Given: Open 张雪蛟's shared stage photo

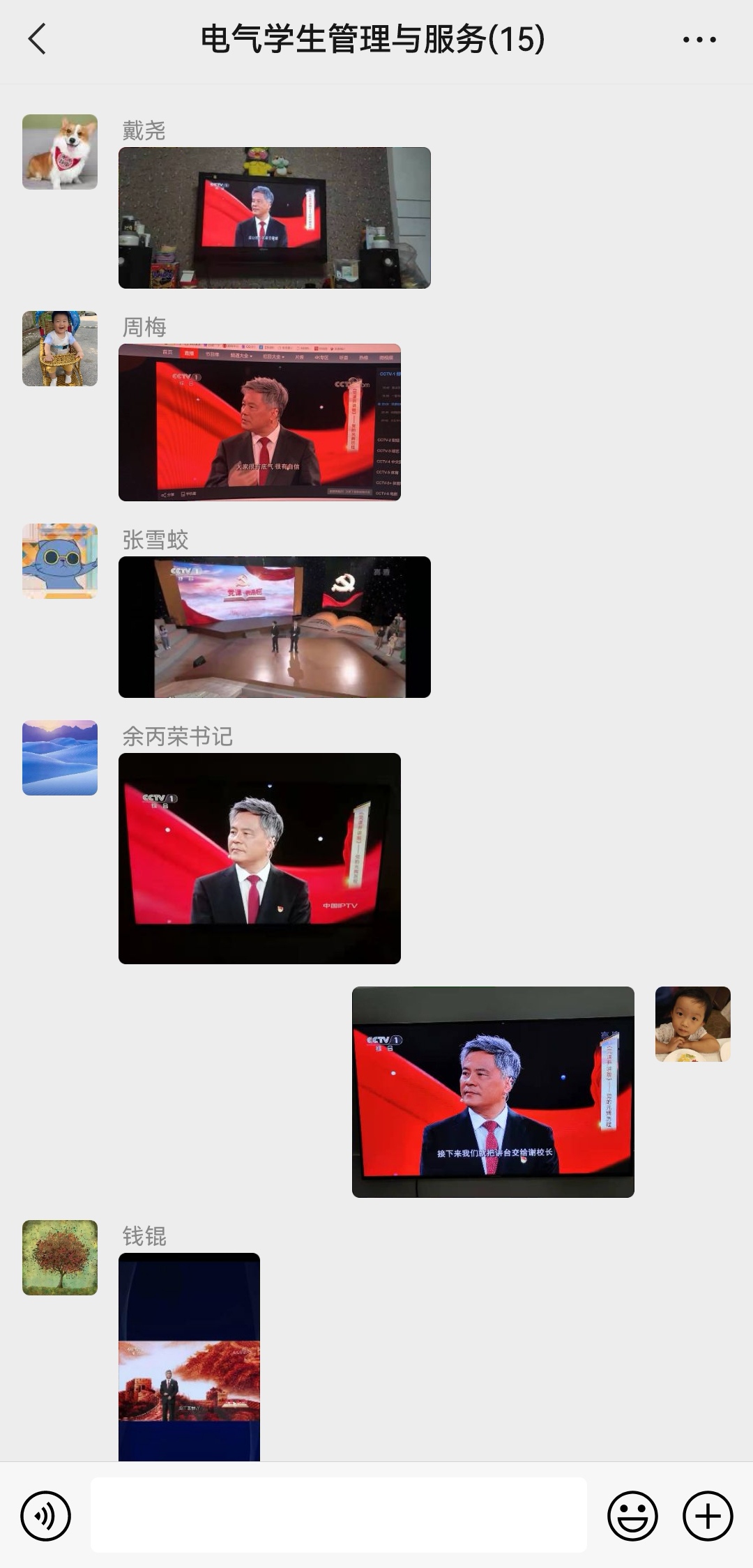Looking at the screenshot, I should pos(274,627).
